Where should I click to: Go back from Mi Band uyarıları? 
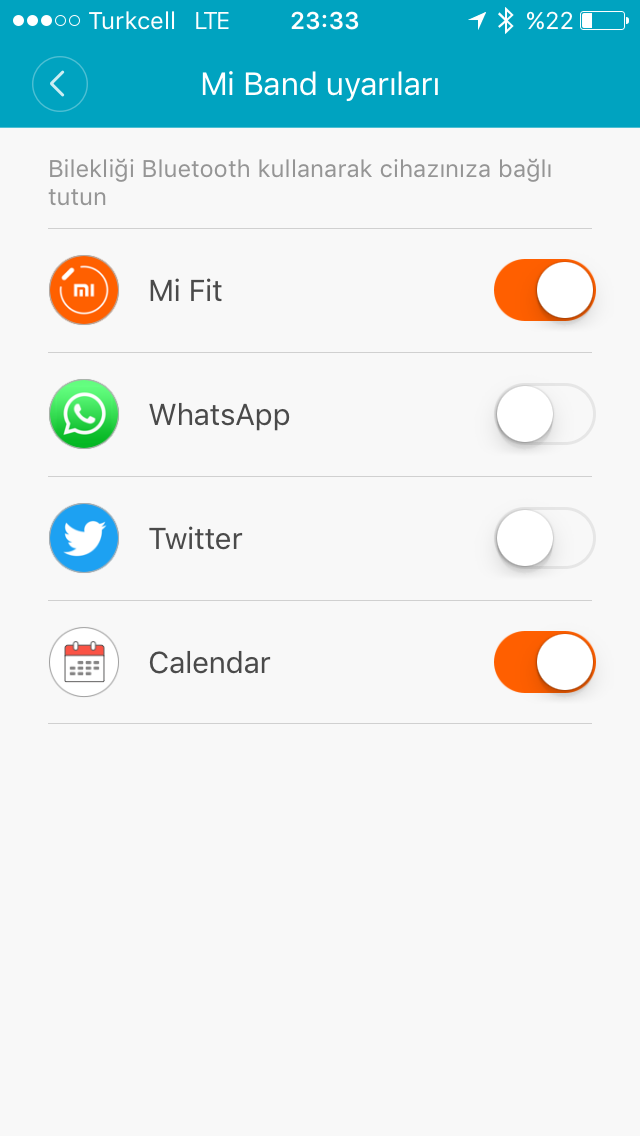tap(59, 84)
